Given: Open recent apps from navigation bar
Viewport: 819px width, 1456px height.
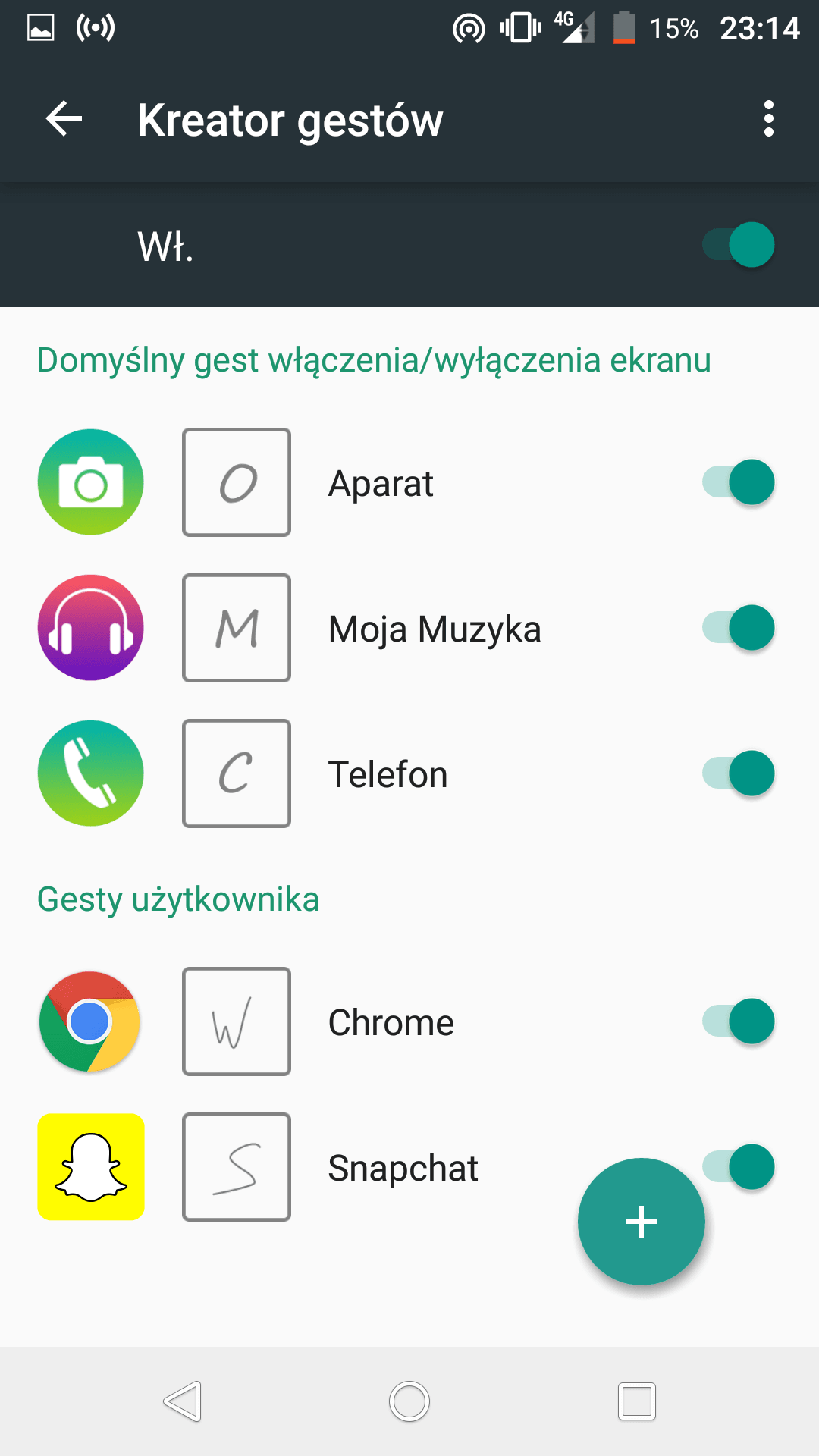Looking at the screenshot, I should (x=637, y=1401).
